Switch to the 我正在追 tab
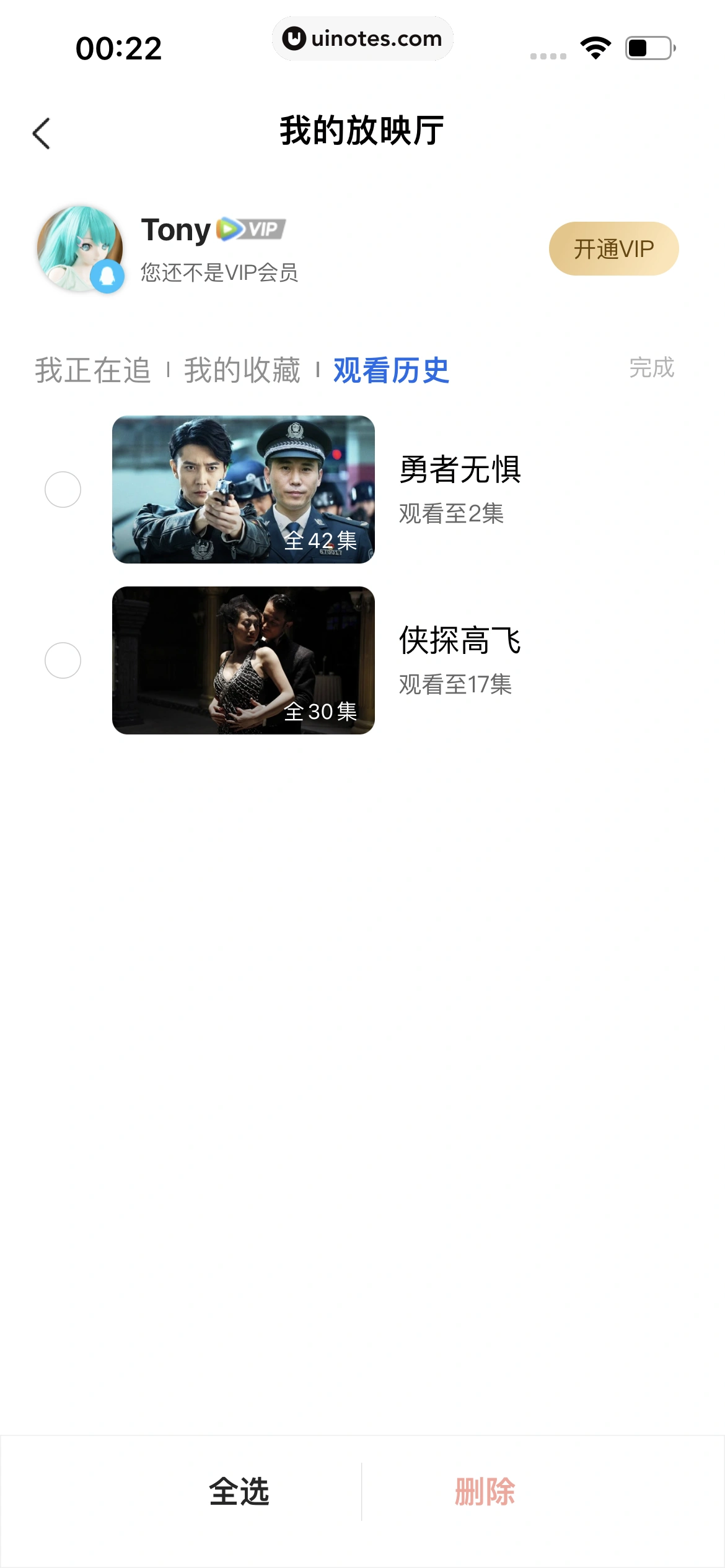This screenshot has width=725, height=1568. tap(93, 370)
